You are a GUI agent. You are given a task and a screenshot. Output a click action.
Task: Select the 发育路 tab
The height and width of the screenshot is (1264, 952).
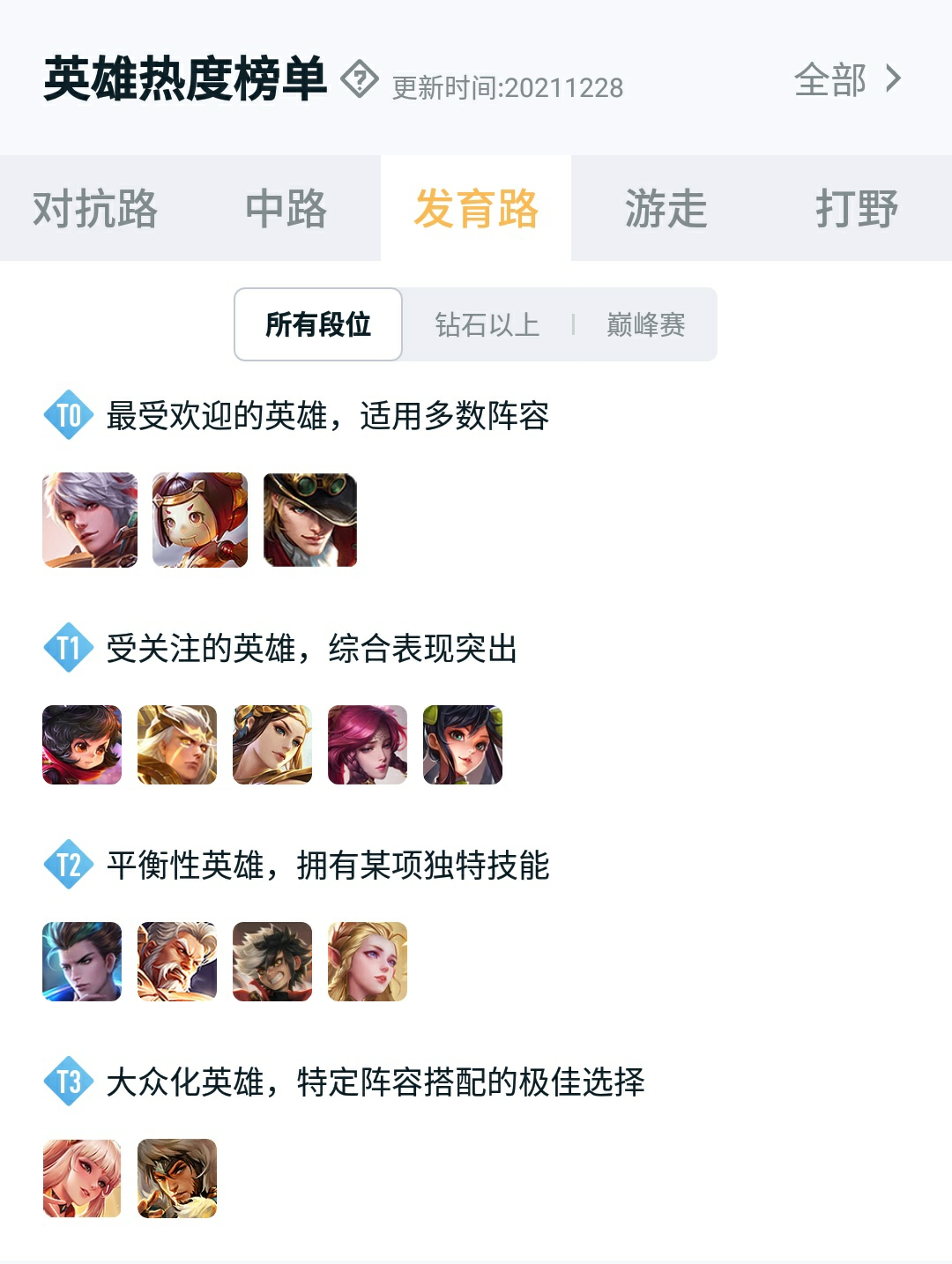(x=476, y=209)
